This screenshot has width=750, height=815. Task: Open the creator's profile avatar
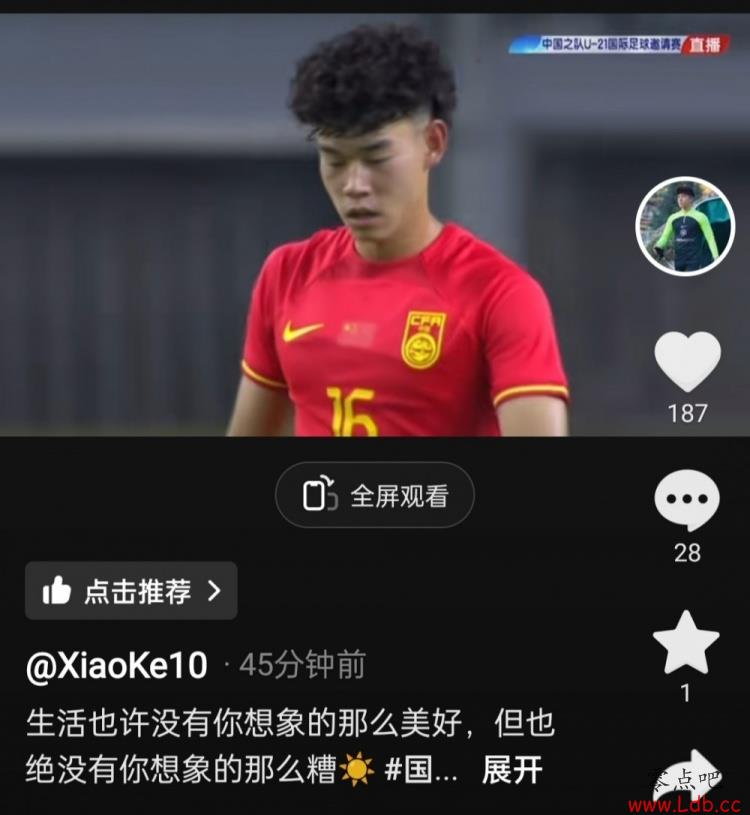(x=686, y=226)
